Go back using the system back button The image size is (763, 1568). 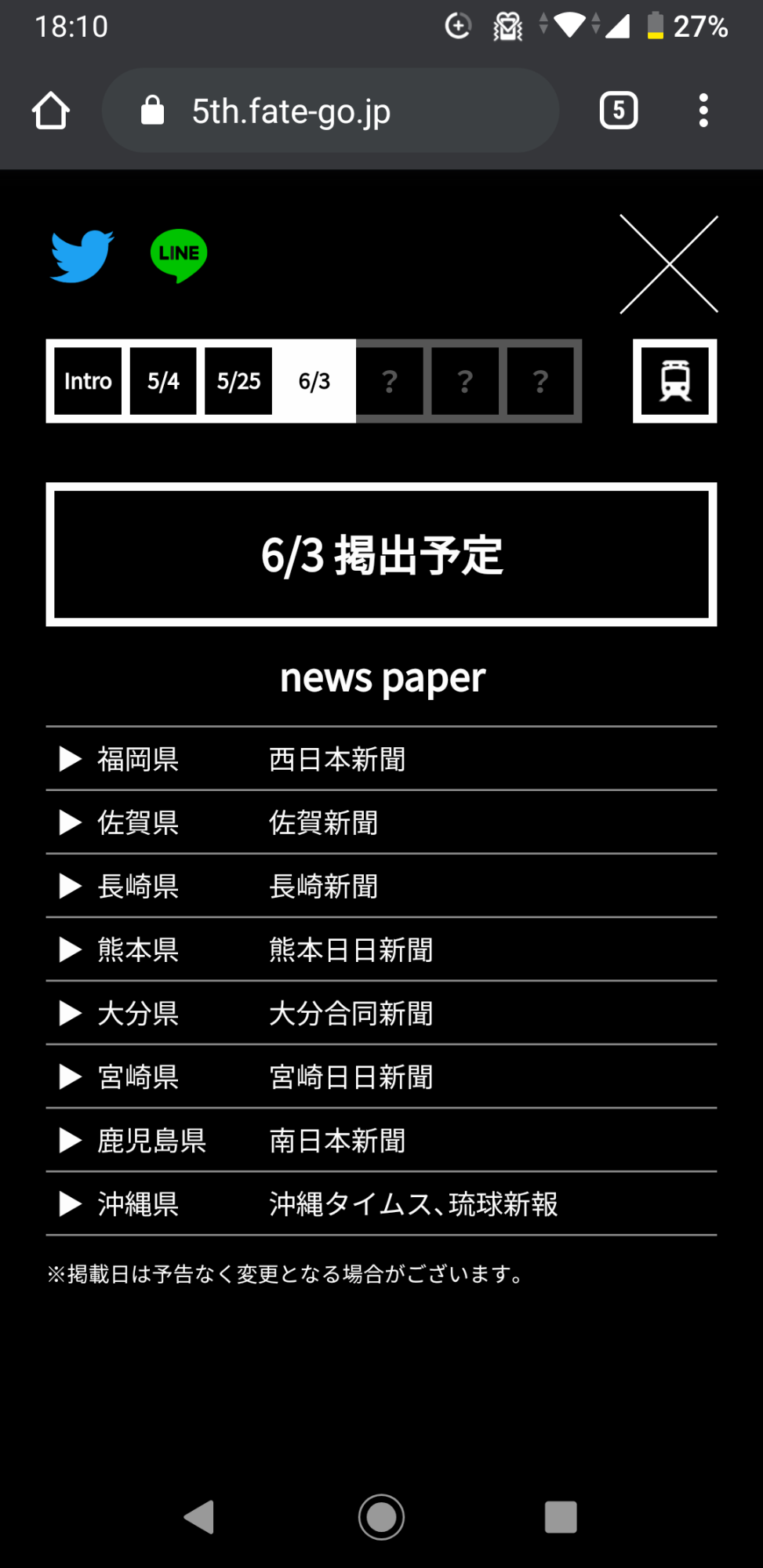pos(200,1516)
